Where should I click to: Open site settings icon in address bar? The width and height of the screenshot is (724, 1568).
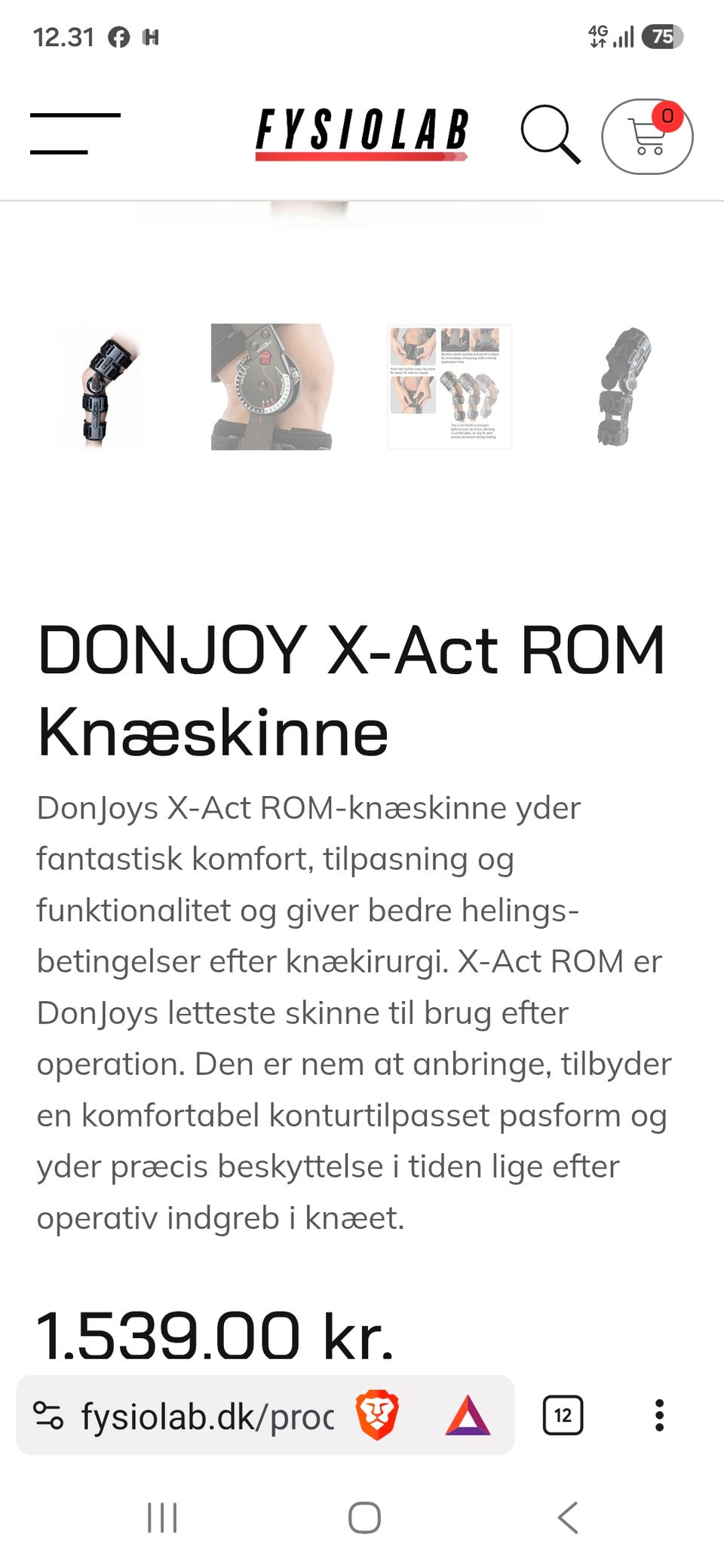(48, 1415)
